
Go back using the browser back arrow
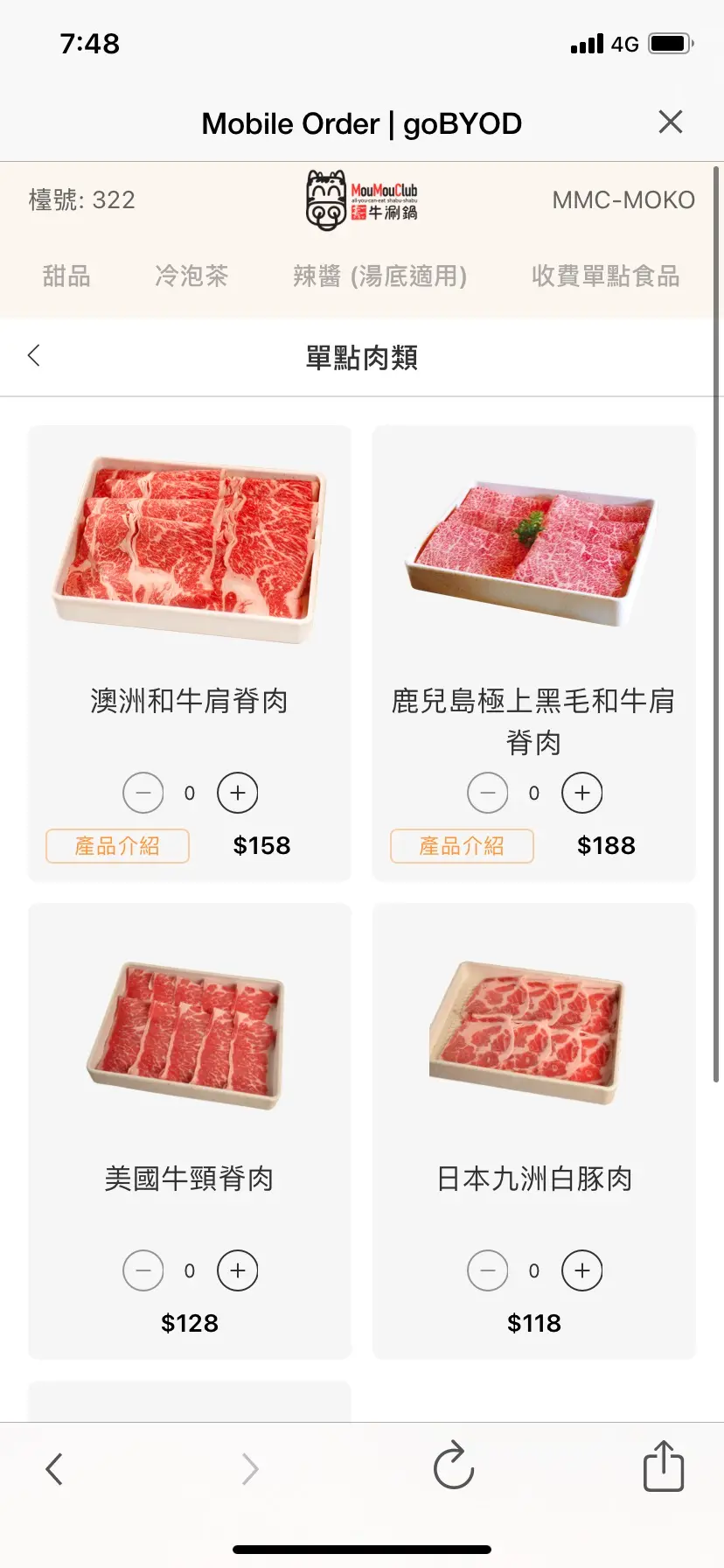pos(54,1469)
